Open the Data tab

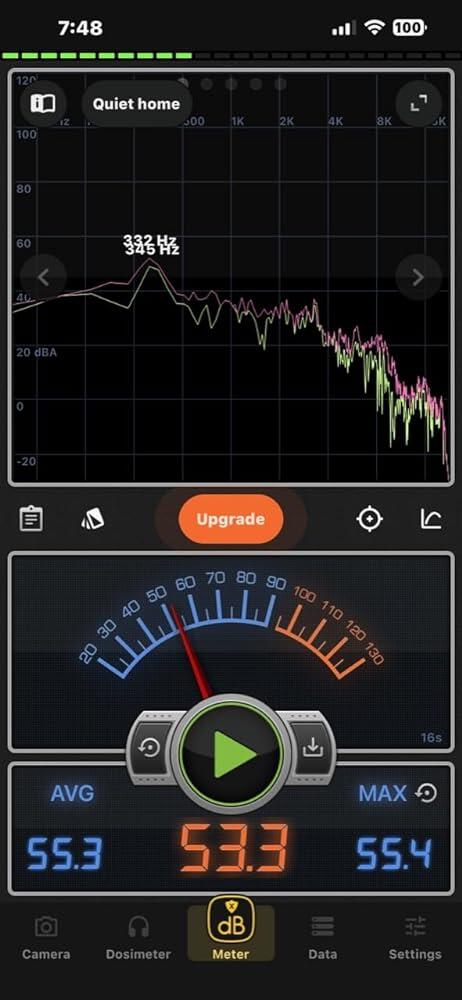[323, 938]
